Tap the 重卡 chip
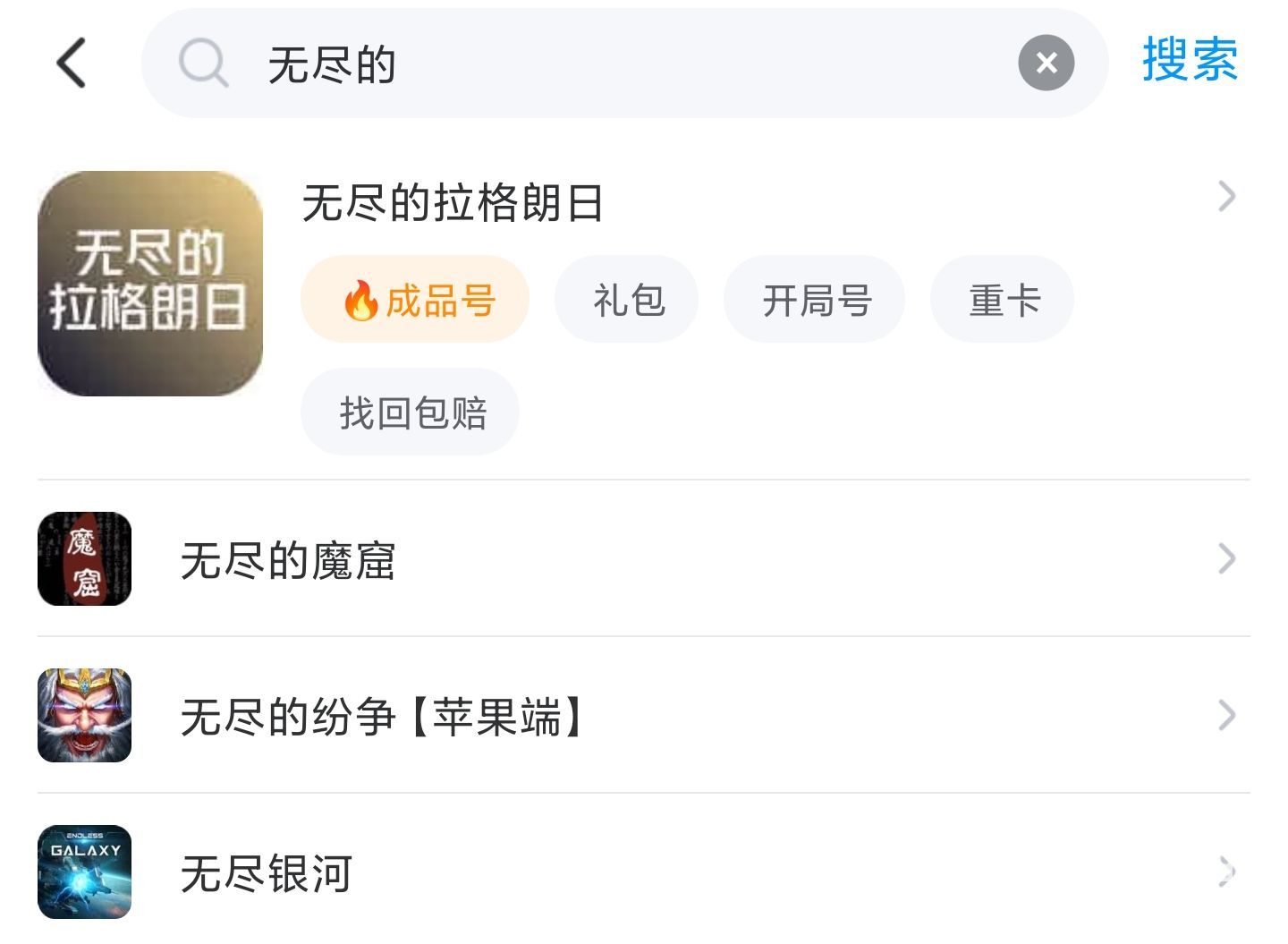This screenshot has width=1288, height=944. click(x=1003, y=300)
